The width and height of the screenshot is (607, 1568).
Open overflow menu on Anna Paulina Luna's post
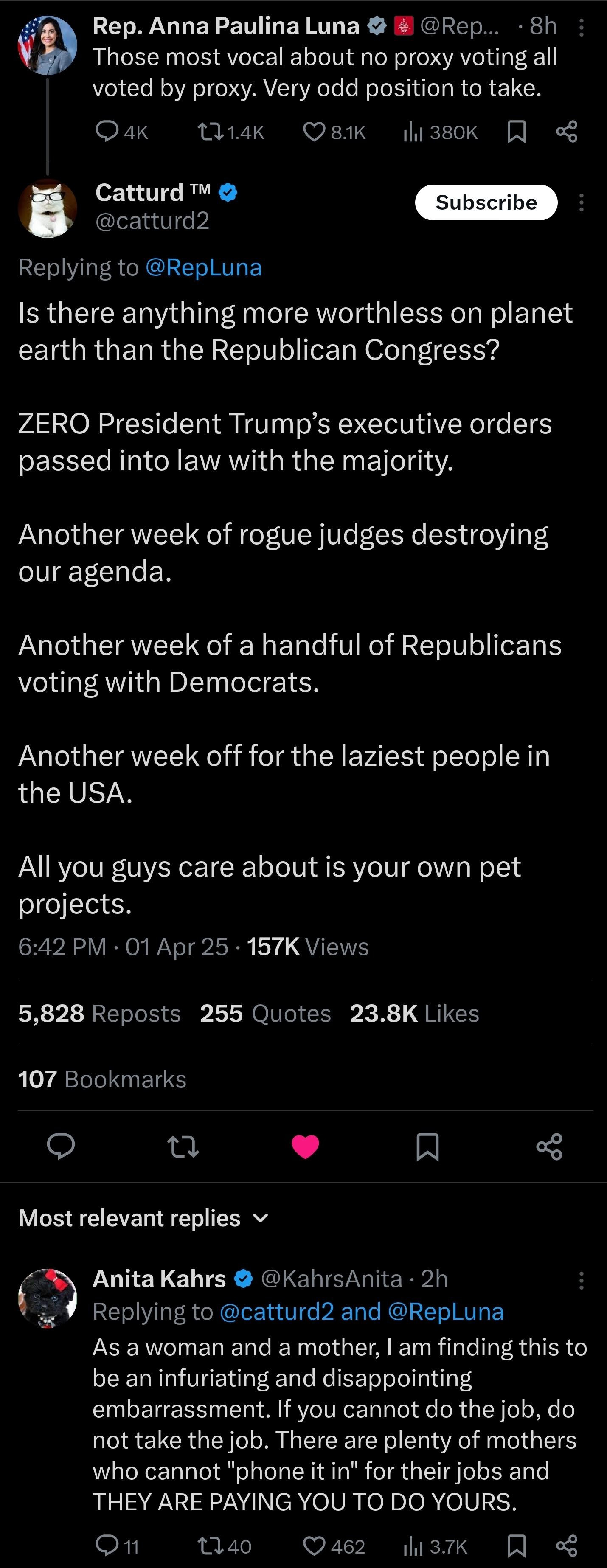[x=582, y=28]
